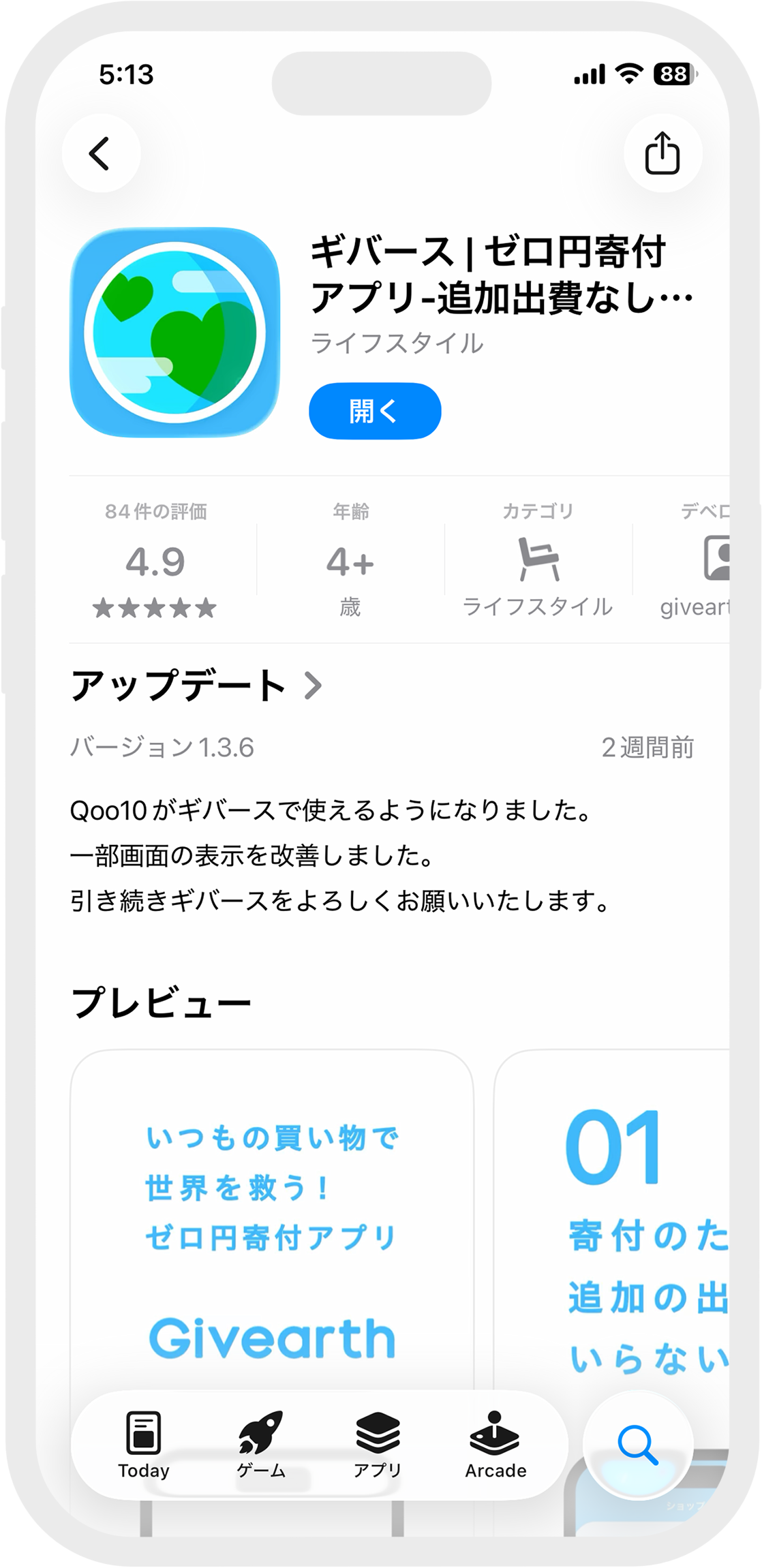
Task: Switch to the ゲーム tab
Action: tap(260, 1445)
